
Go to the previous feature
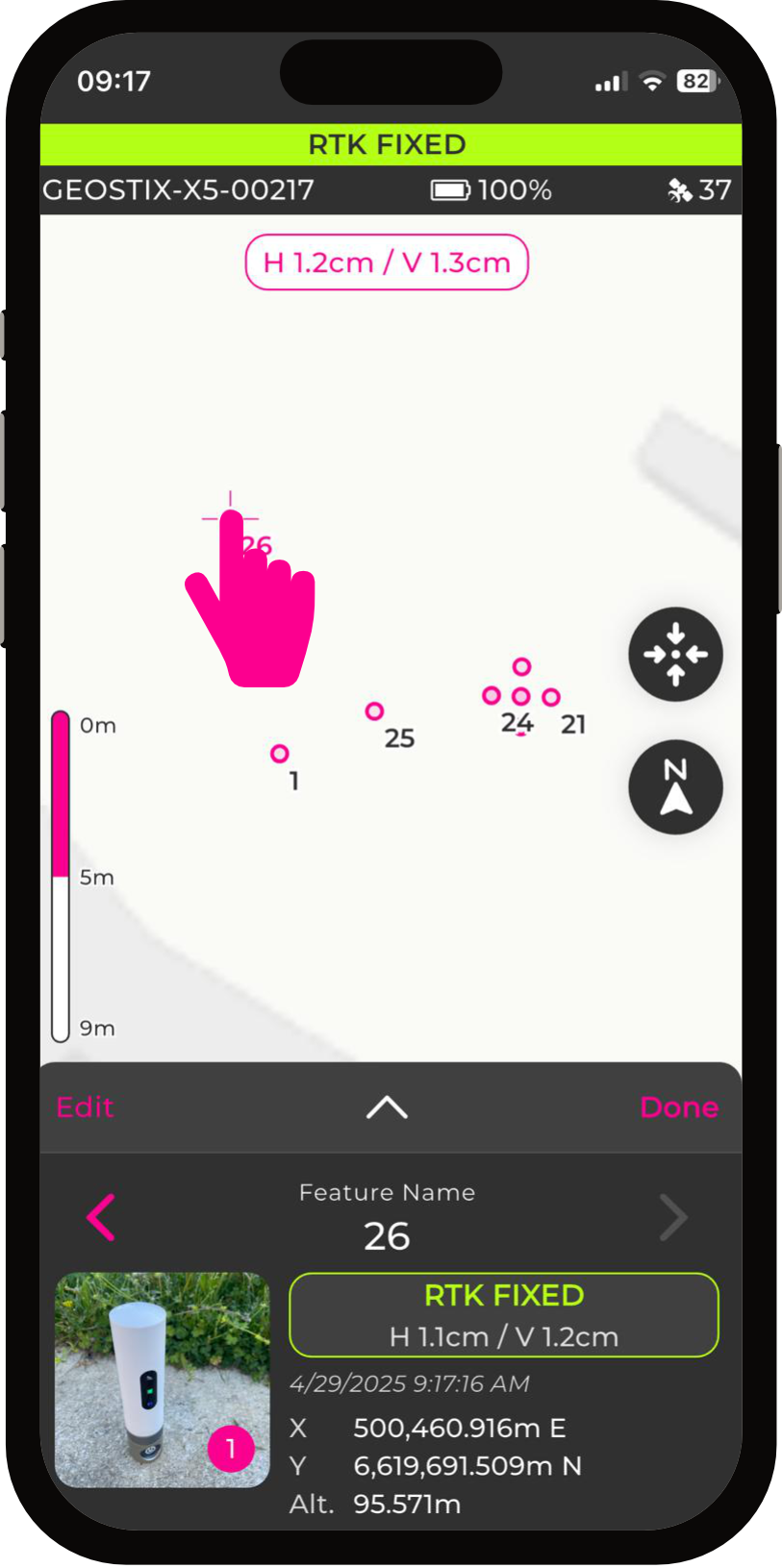(x=101, y=1217)
